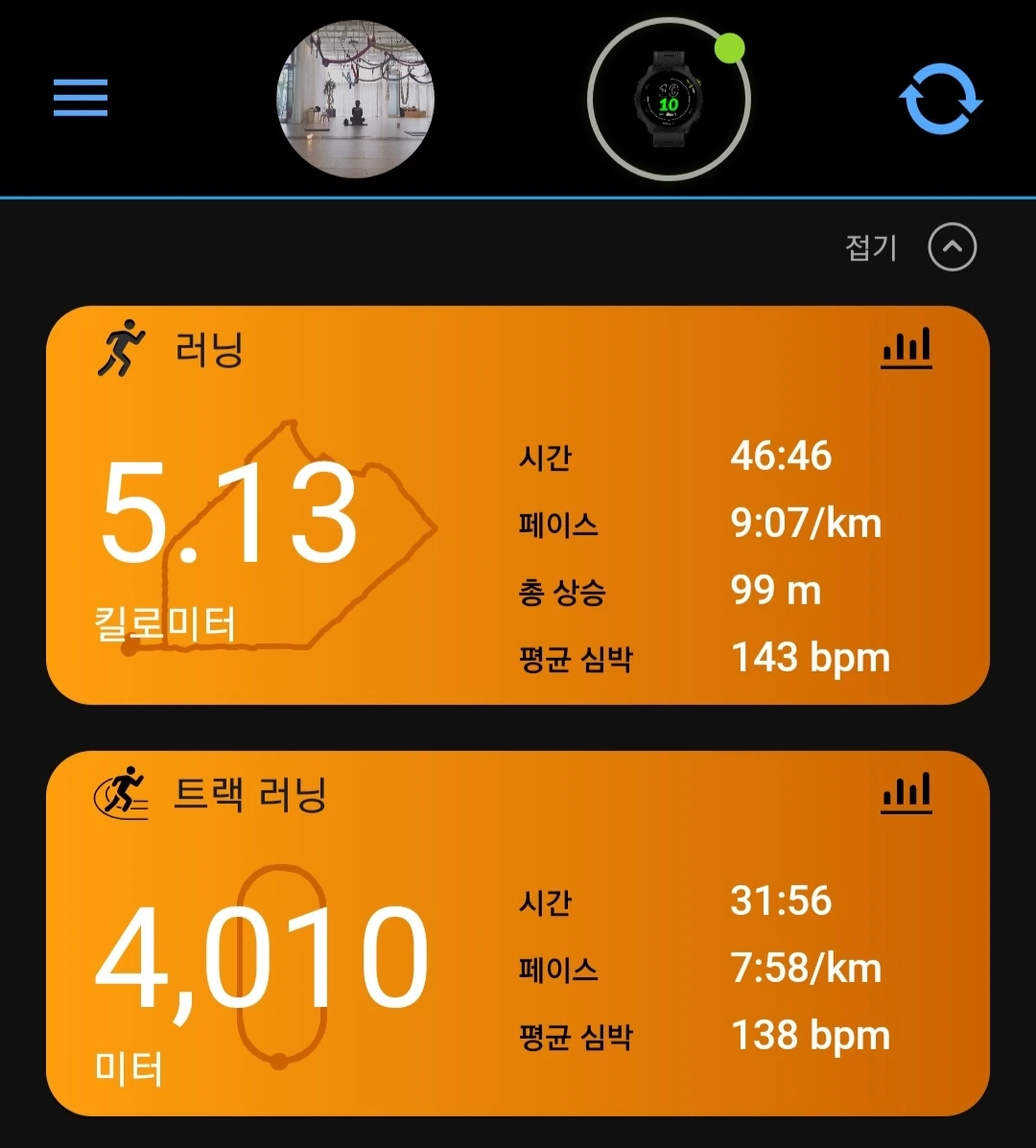Open the hamburger menu
The image size is (1036, 1148).
coord(81,98)
